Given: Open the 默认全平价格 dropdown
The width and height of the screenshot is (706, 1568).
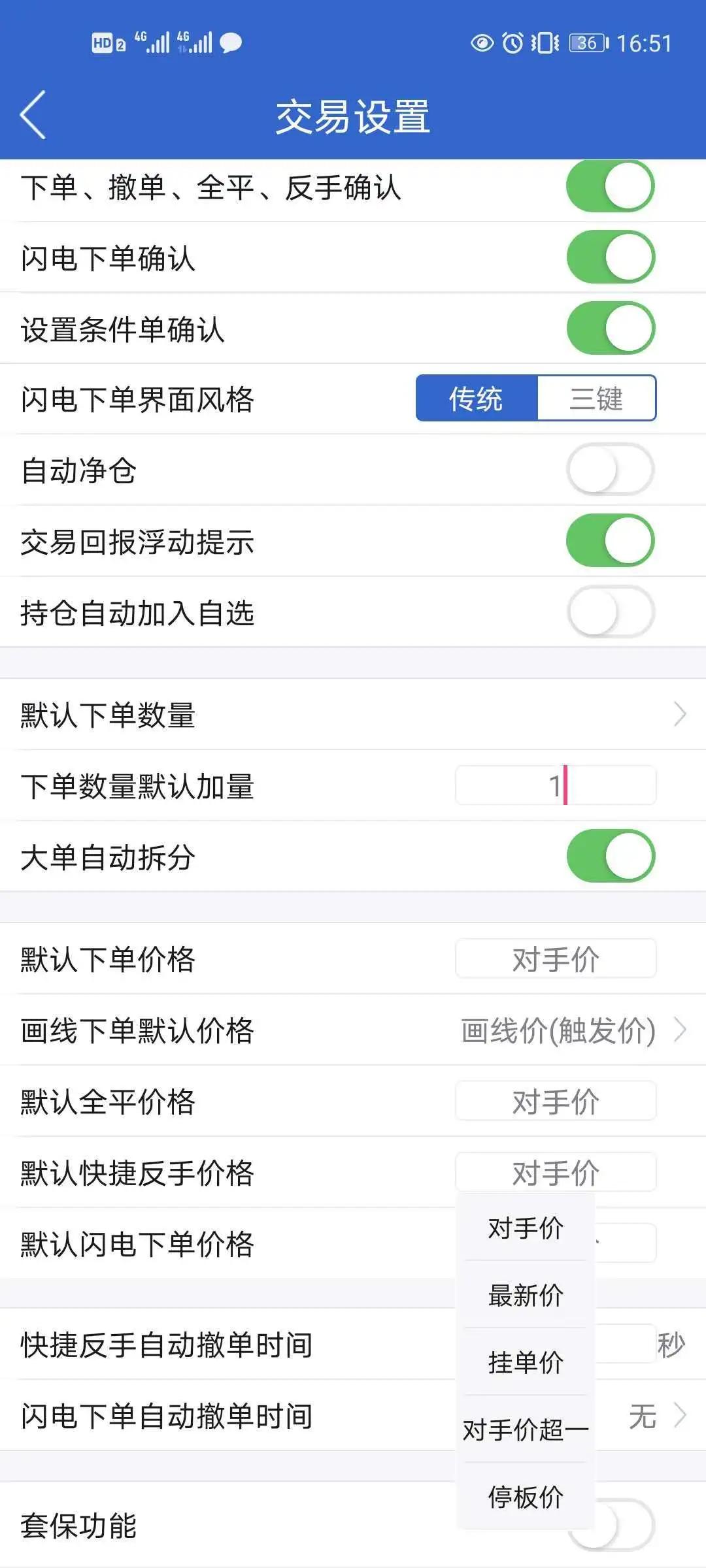Looking at the screenshot, I should (555, 1102).
